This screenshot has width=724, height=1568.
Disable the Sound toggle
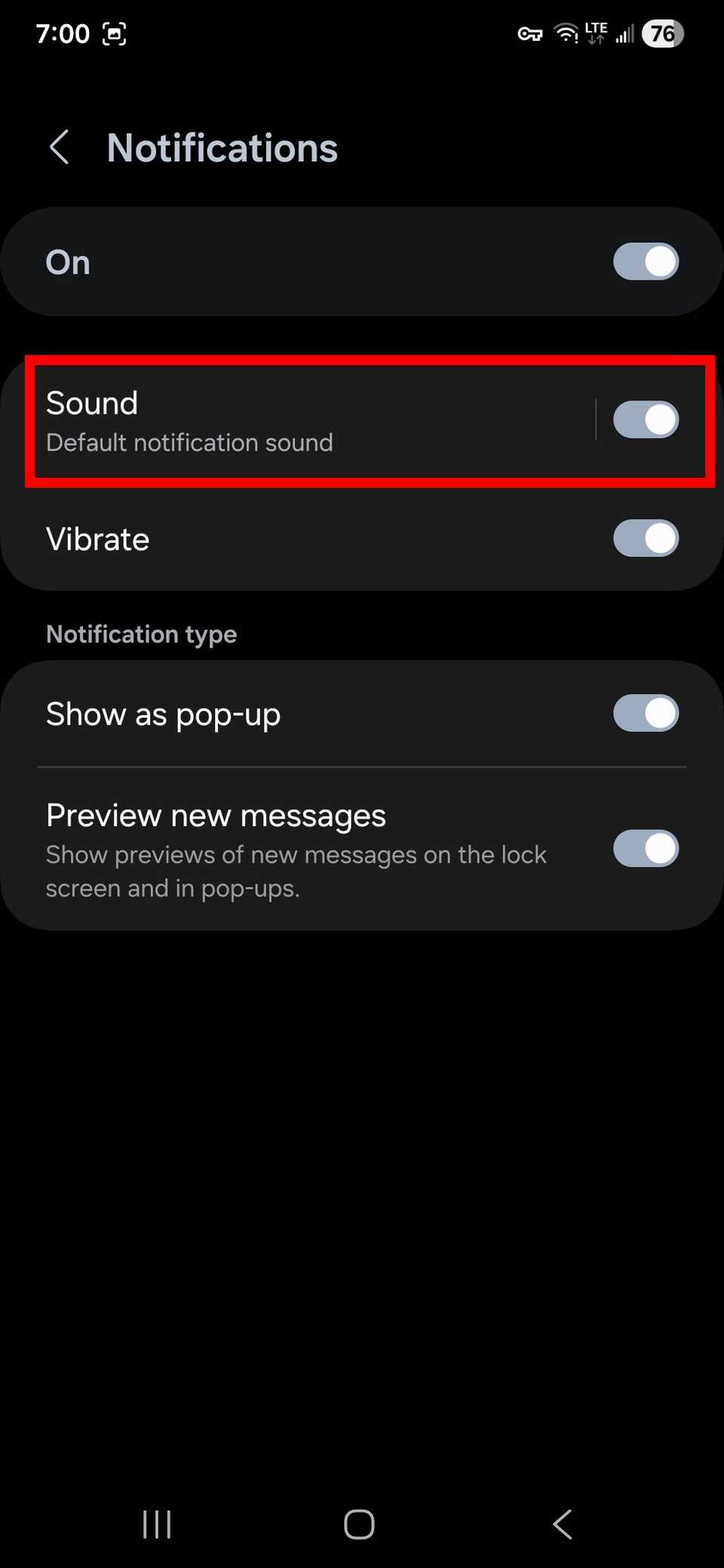pyautogui.click(x=646, y=420)
